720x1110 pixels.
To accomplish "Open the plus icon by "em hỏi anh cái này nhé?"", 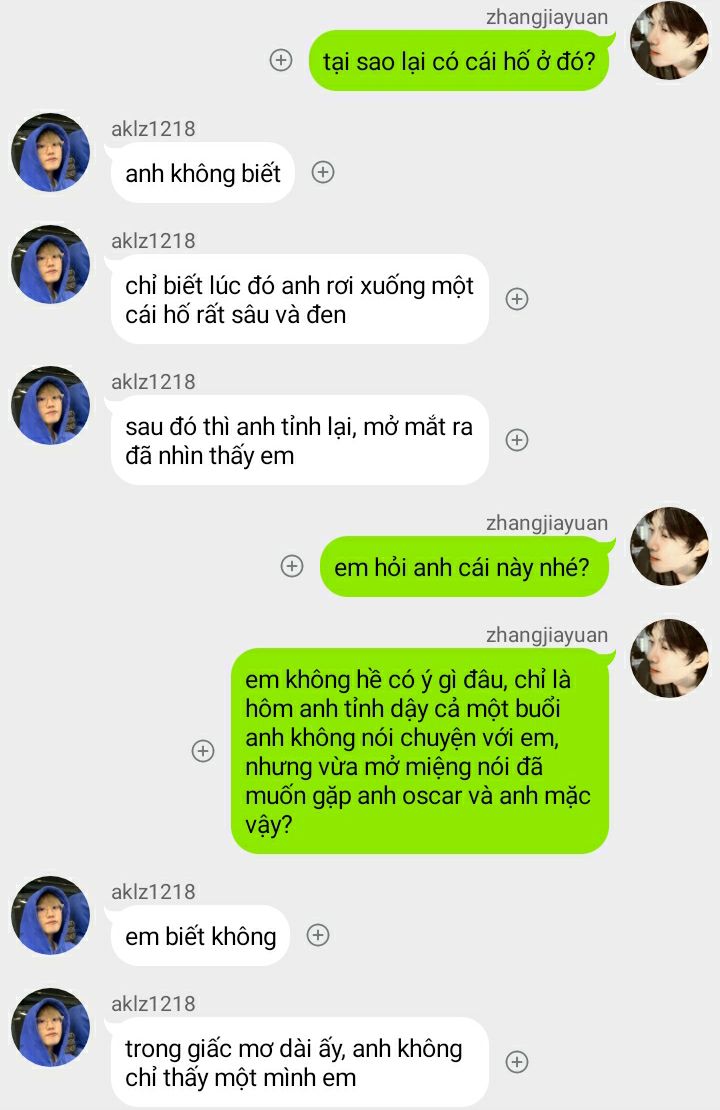I will click(292, 566).
